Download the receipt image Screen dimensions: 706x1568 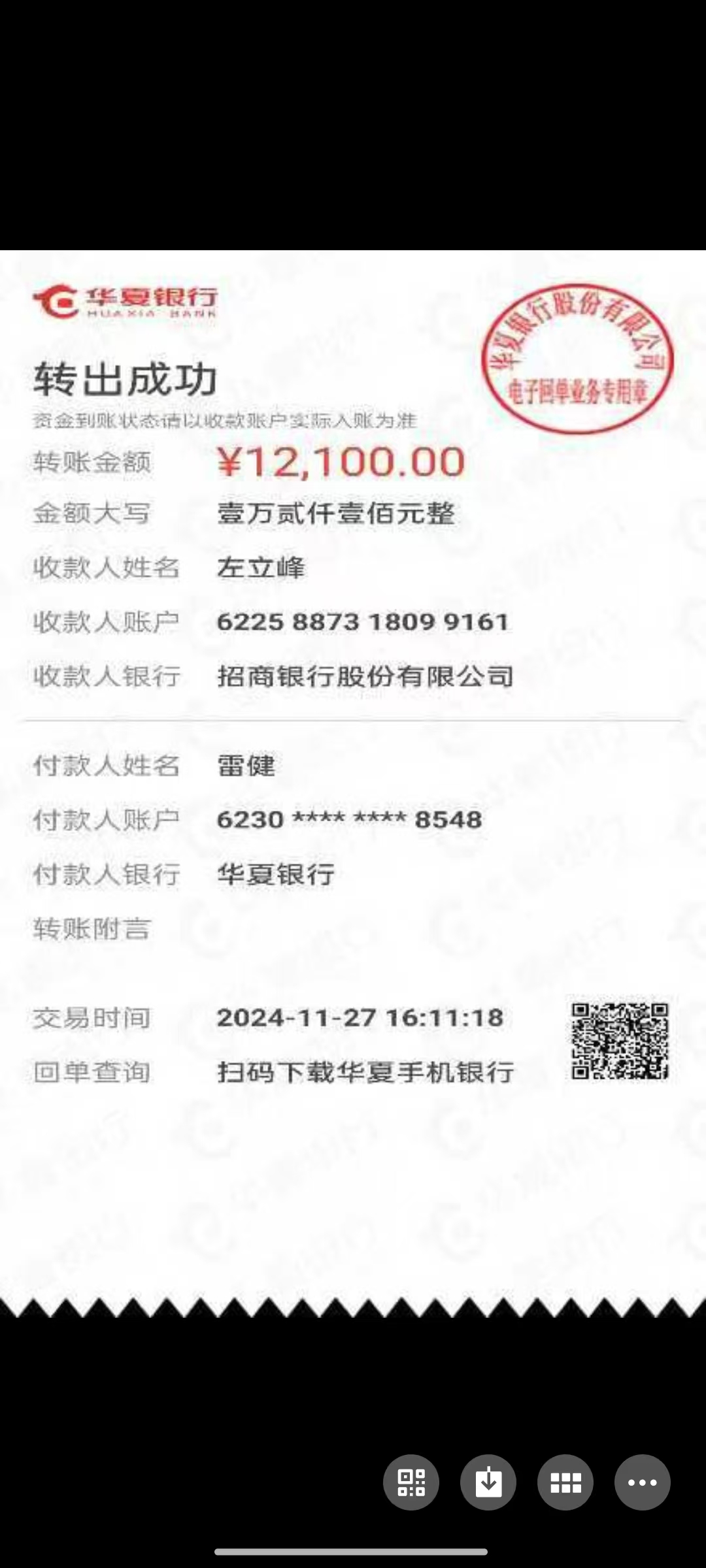(488, 1482)
